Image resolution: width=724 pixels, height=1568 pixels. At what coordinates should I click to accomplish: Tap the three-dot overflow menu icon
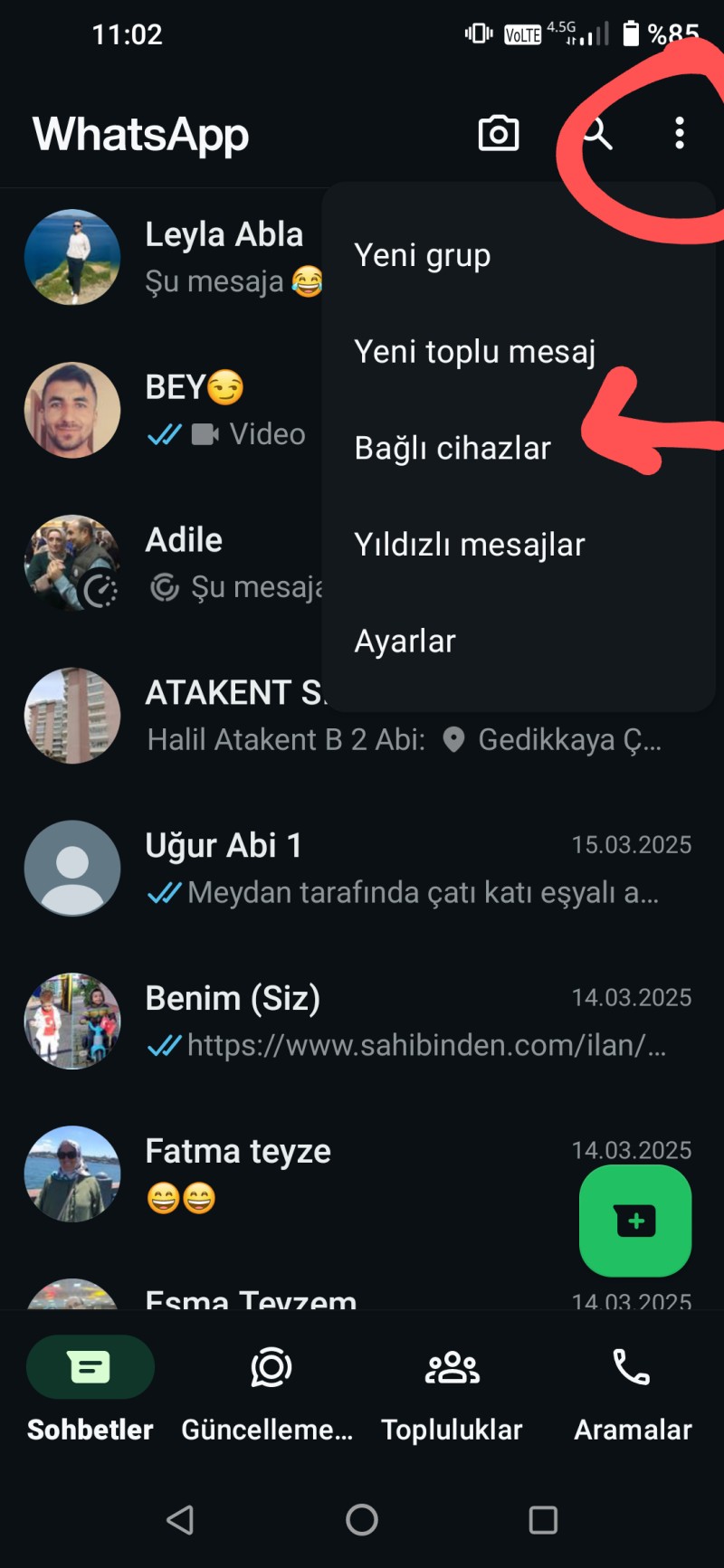(679, 134)
